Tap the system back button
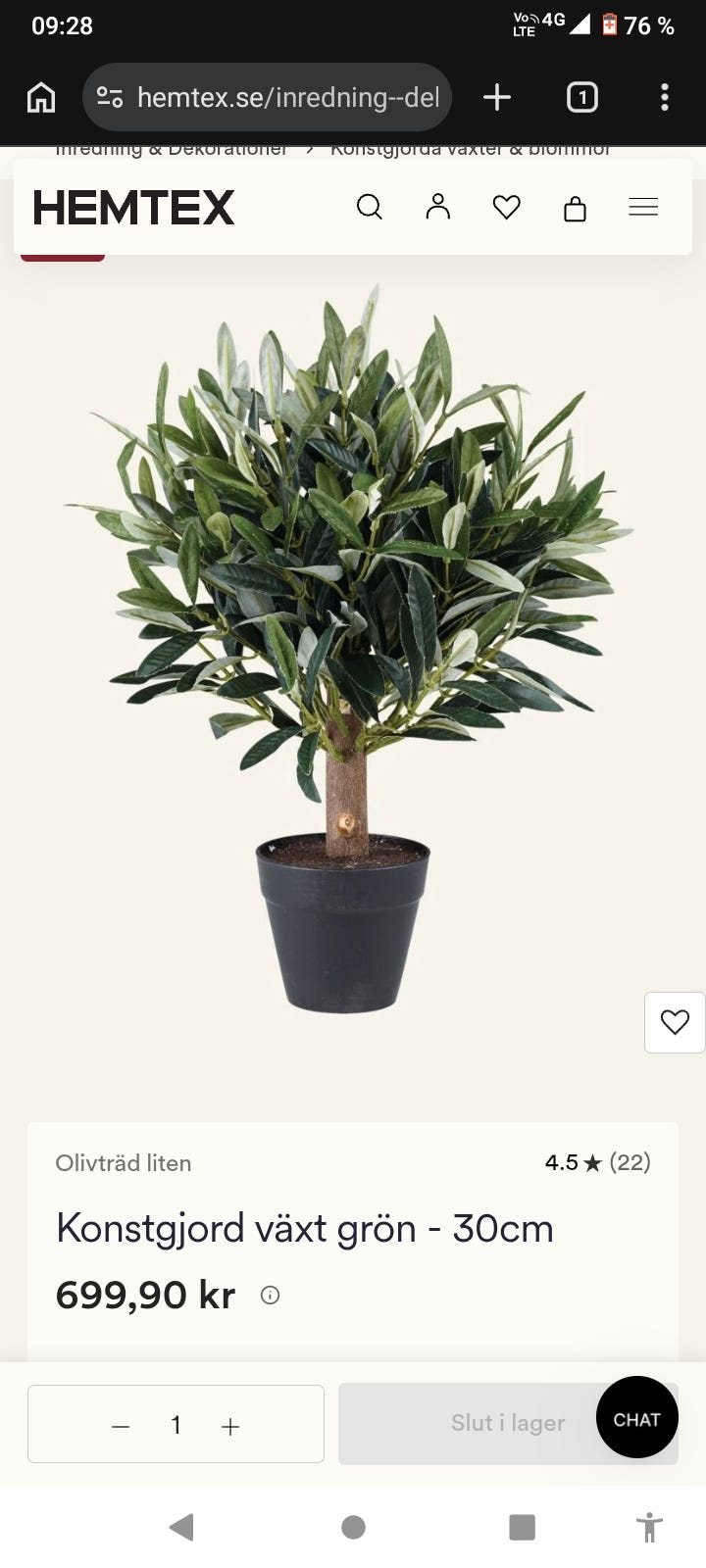The width and height of the screenshot is (706, 1568). click(181, 1527)
